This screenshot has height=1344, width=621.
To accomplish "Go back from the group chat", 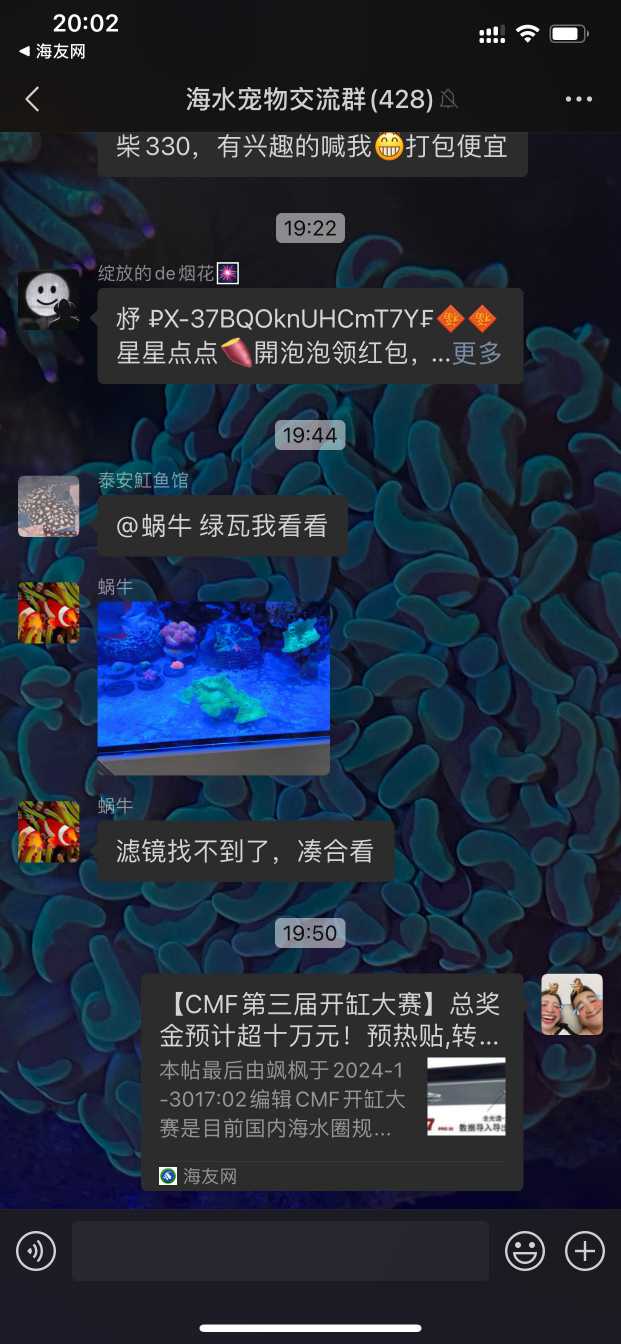I will pos(32,99).
